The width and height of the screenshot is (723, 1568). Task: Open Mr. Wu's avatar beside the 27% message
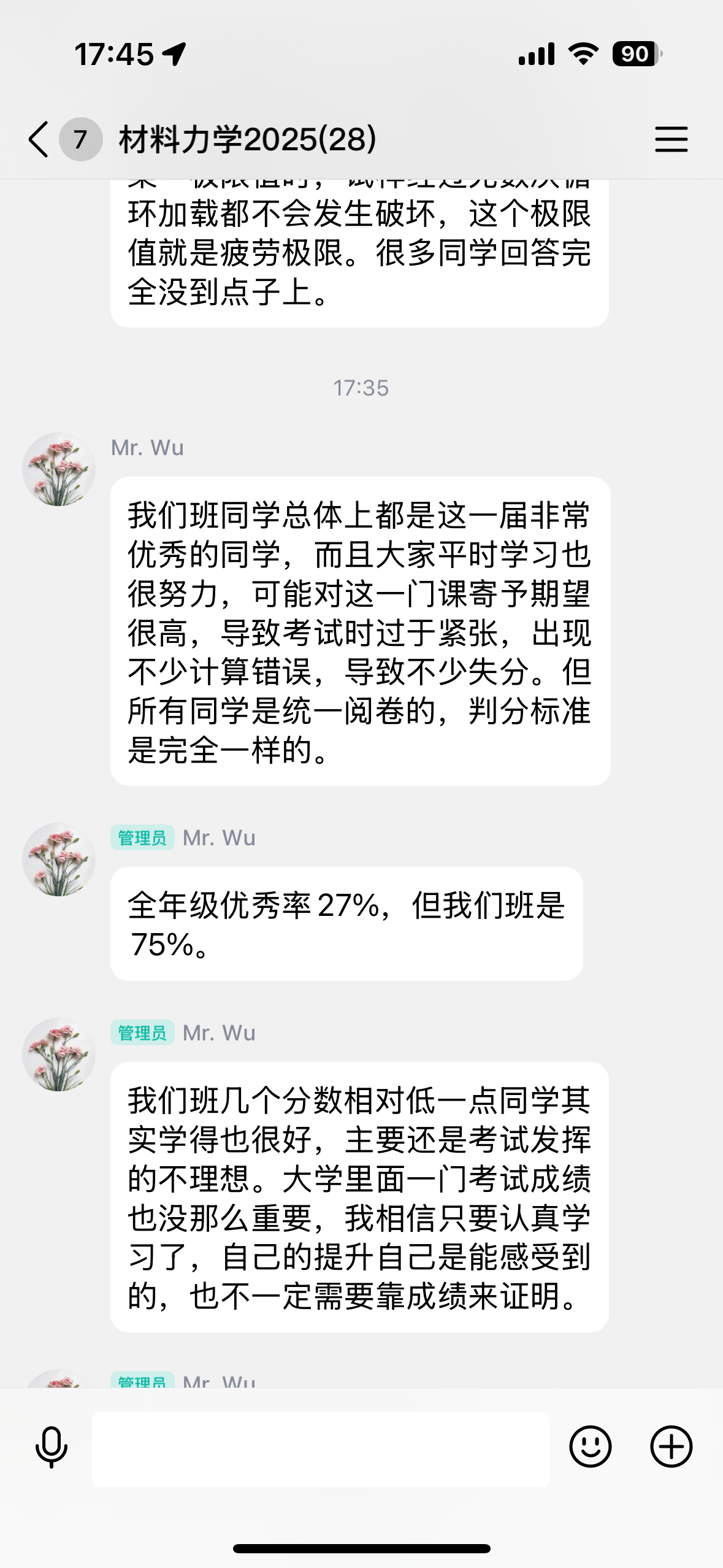[59, 859]
